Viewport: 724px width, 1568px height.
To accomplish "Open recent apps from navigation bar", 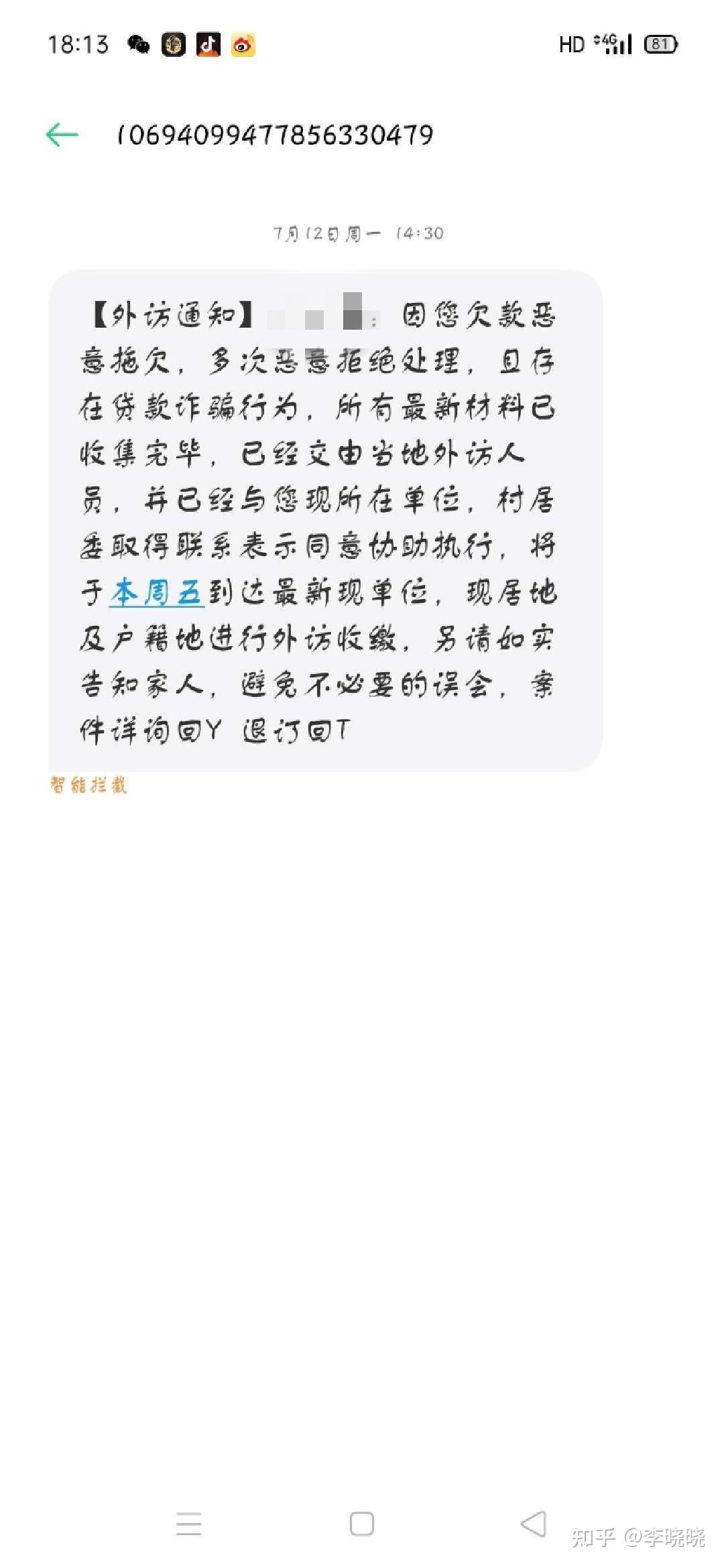I will tap(188, 1523).
